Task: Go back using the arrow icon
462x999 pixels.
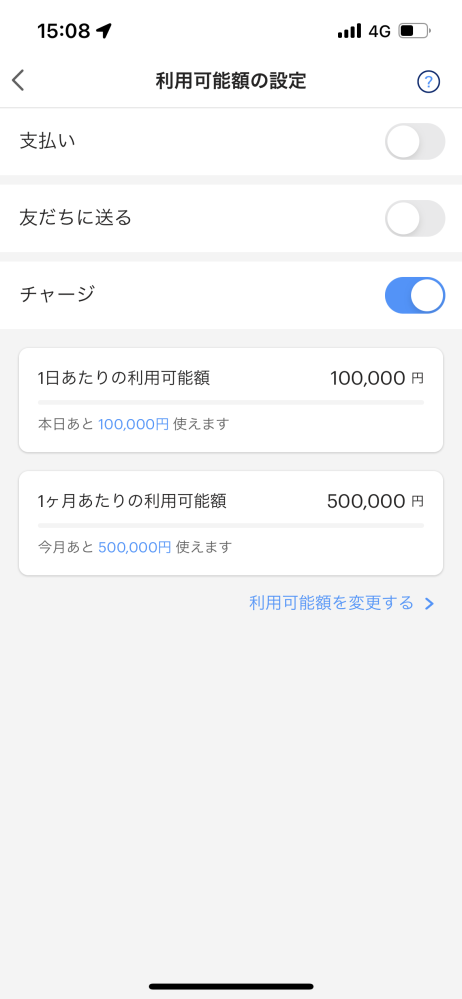Action: point(18,81)
